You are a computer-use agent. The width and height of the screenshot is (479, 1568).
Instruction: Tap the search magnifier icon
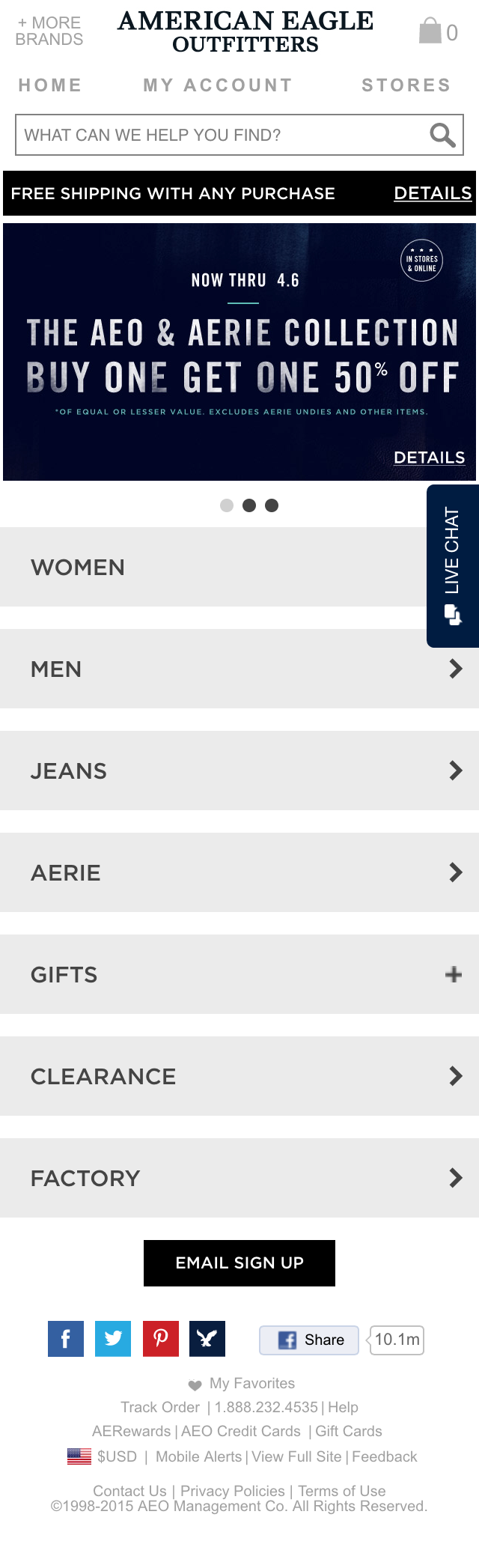tap(442, 136)
